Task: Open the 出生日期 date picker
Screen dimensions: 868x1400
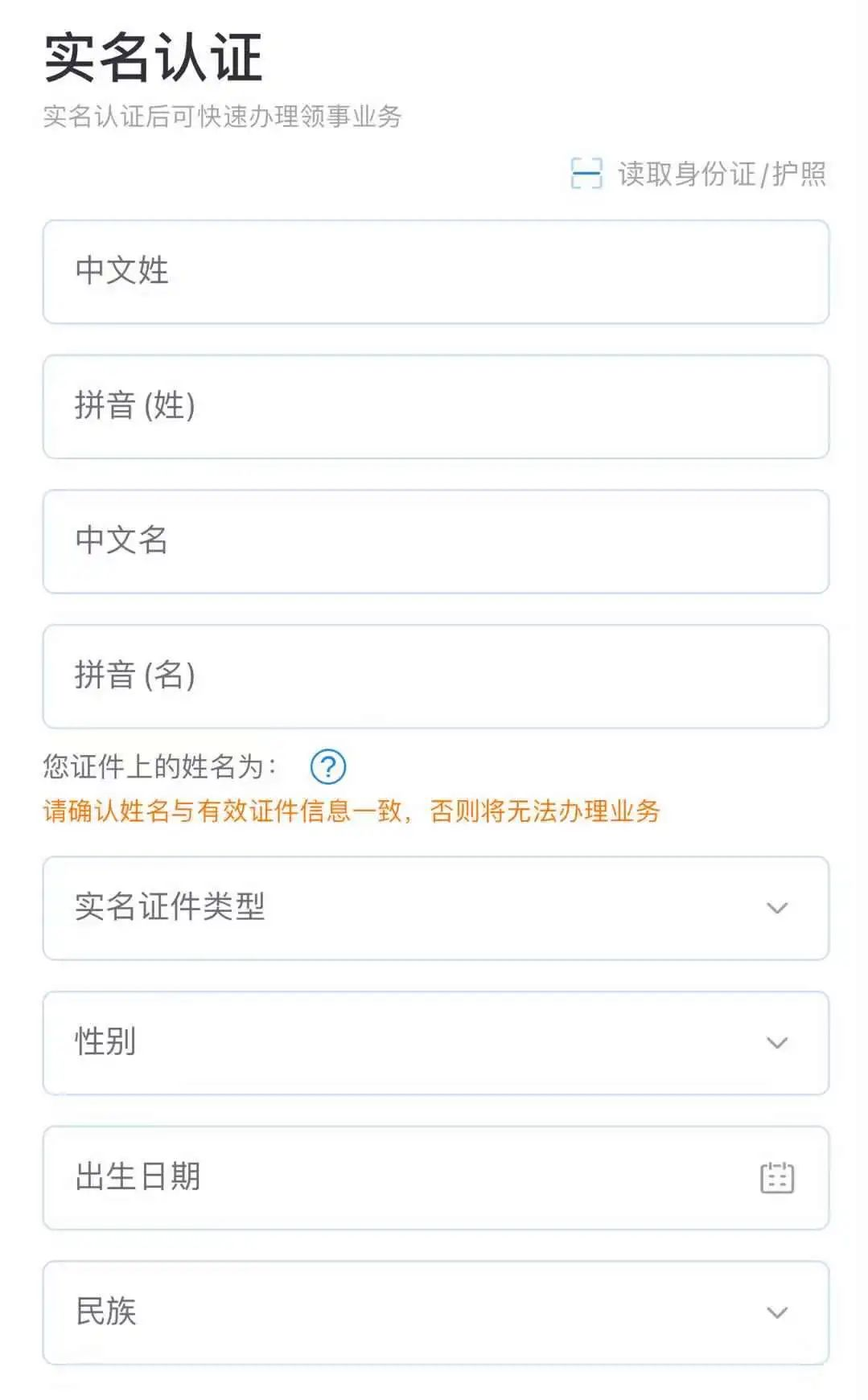Action: 436,1179
